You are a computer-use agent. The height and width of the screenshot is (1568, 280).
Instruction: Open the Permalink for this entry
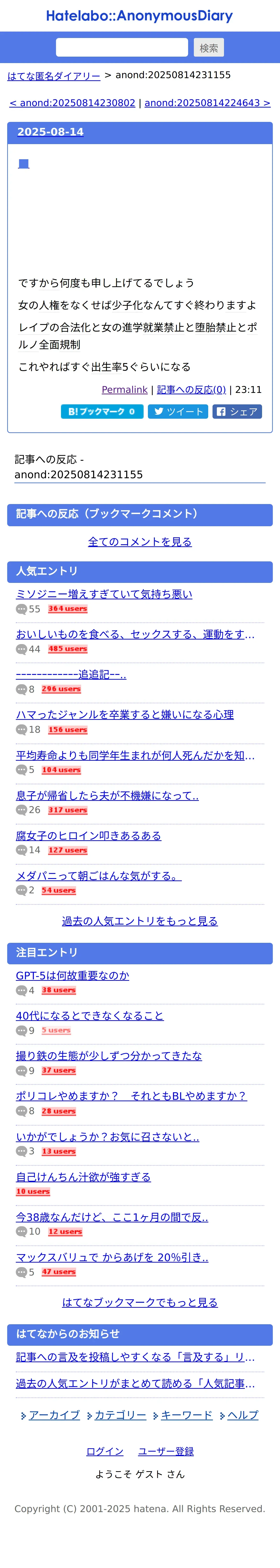click(124, 390)
